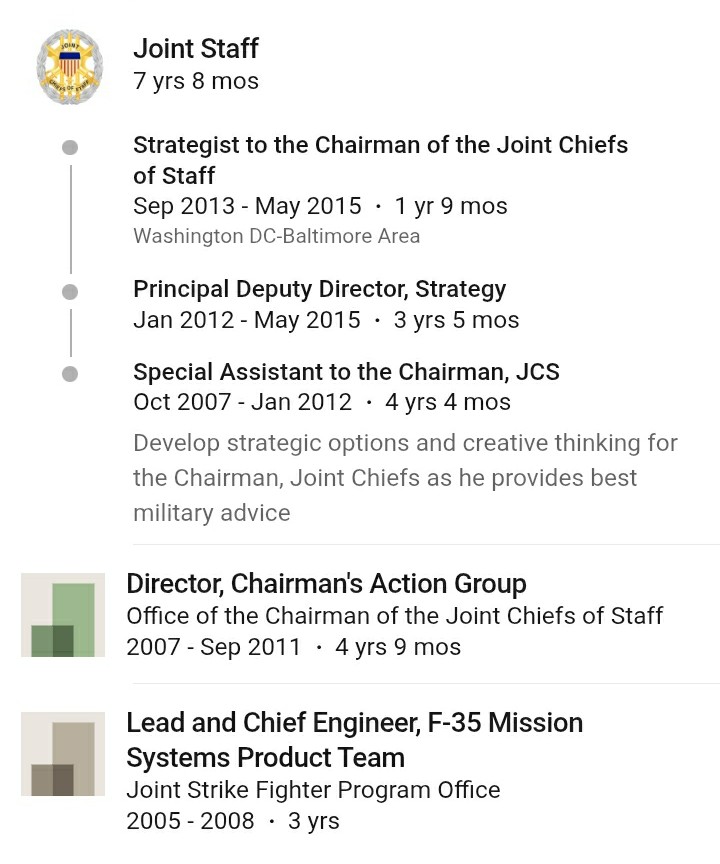Screen dimensions: 720x864
Task: Open the Joint Staff company entry
Action: pyautogui.click(x=196, y=49)
